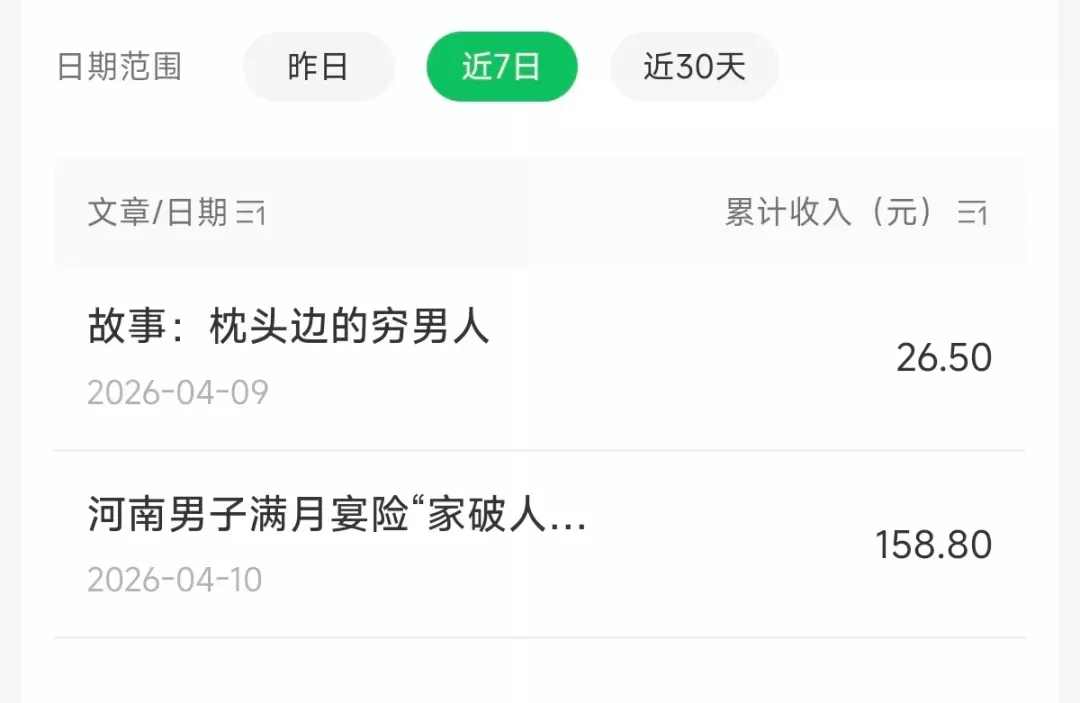The height and width of the screenshot is (703, 1080).
Task: Switch to the 近30天 date range
Action: pos(694,67)
